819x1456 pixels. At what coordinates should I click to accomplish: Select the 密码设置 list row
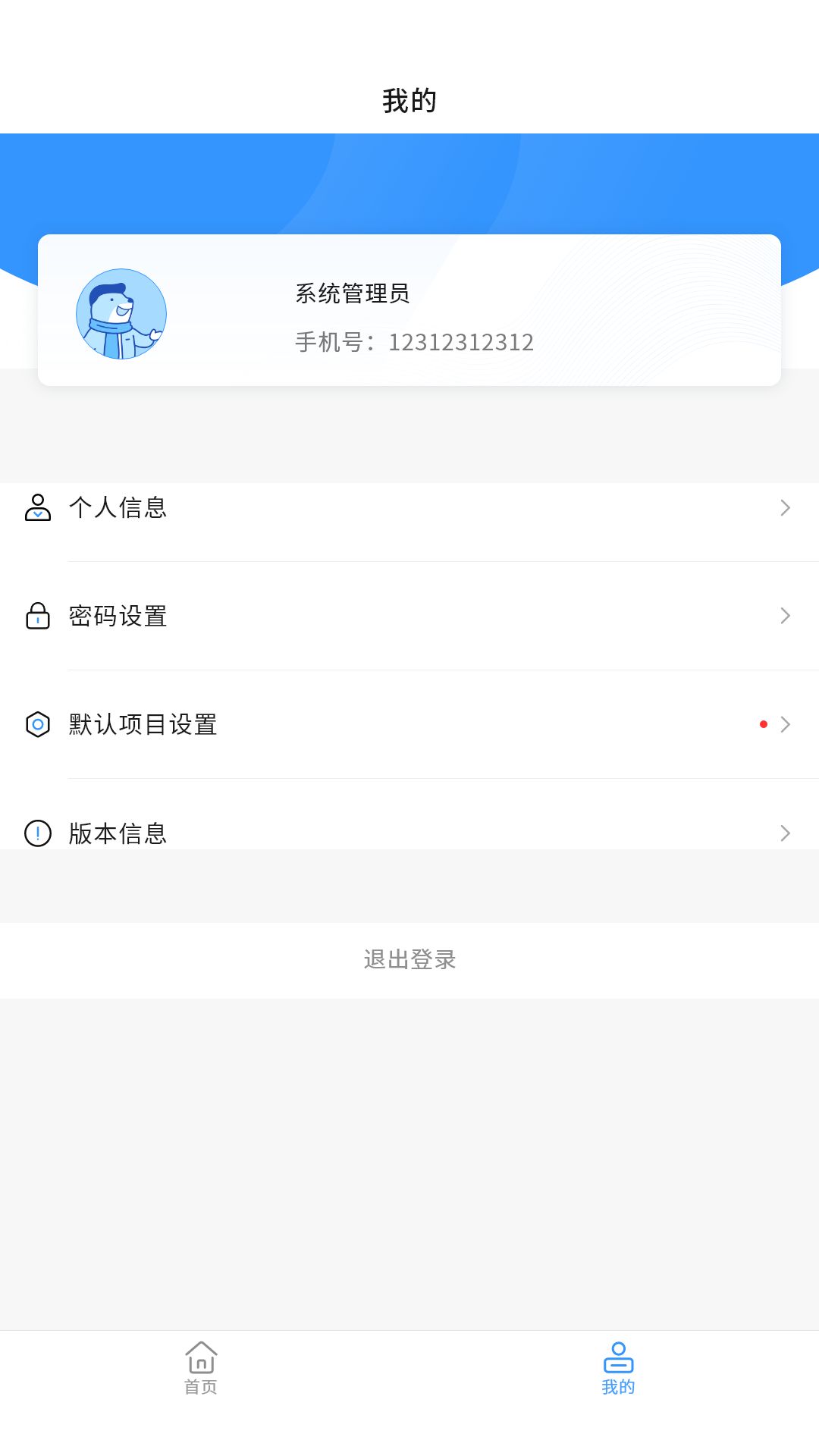(409, 616)
